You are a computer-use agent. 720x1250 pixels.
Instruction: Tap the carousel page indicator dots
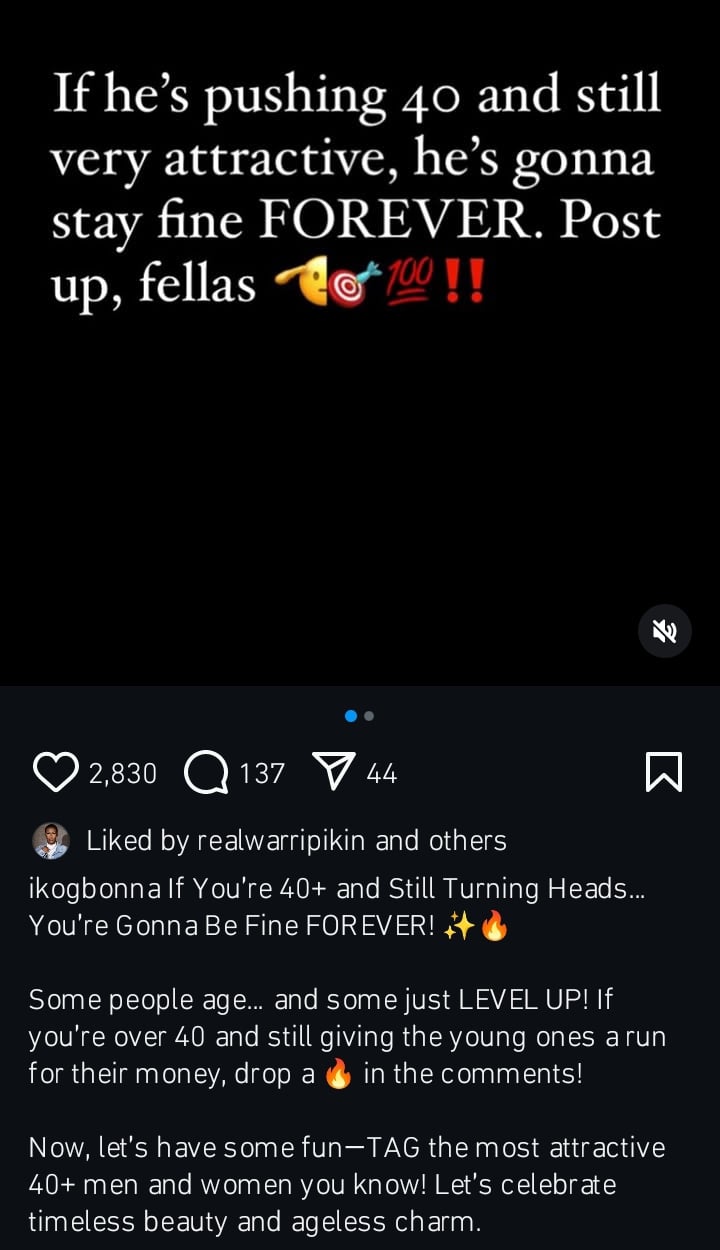(359, 716)
